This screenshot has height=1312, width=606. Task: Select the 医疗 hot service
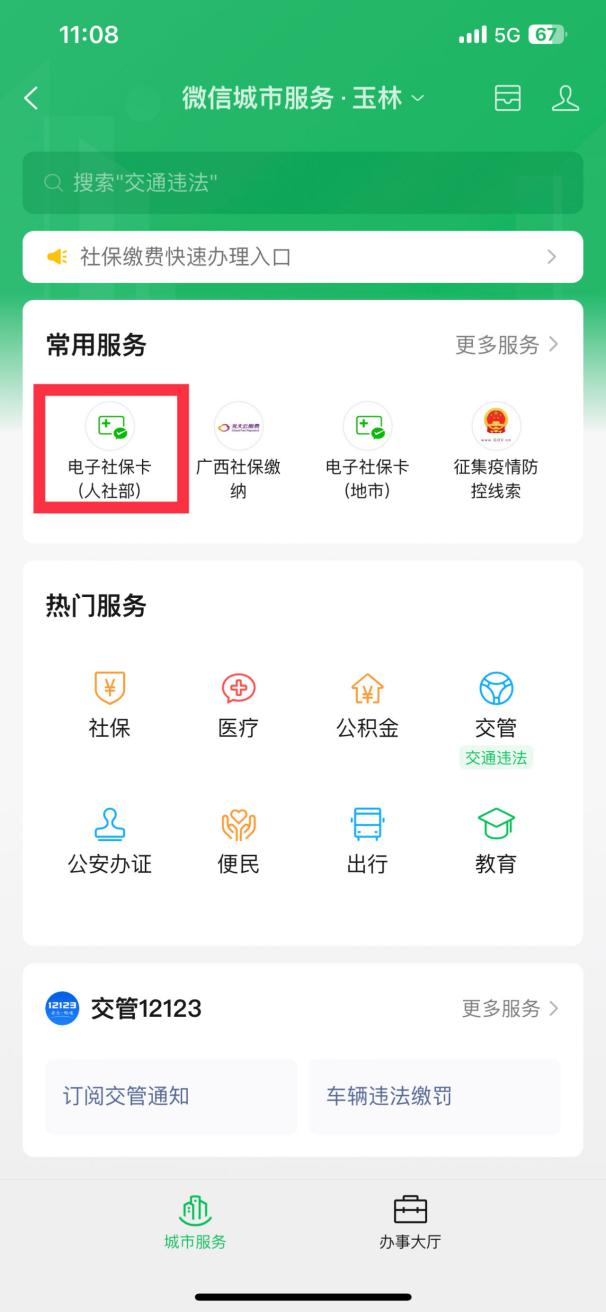pos(238,706)
